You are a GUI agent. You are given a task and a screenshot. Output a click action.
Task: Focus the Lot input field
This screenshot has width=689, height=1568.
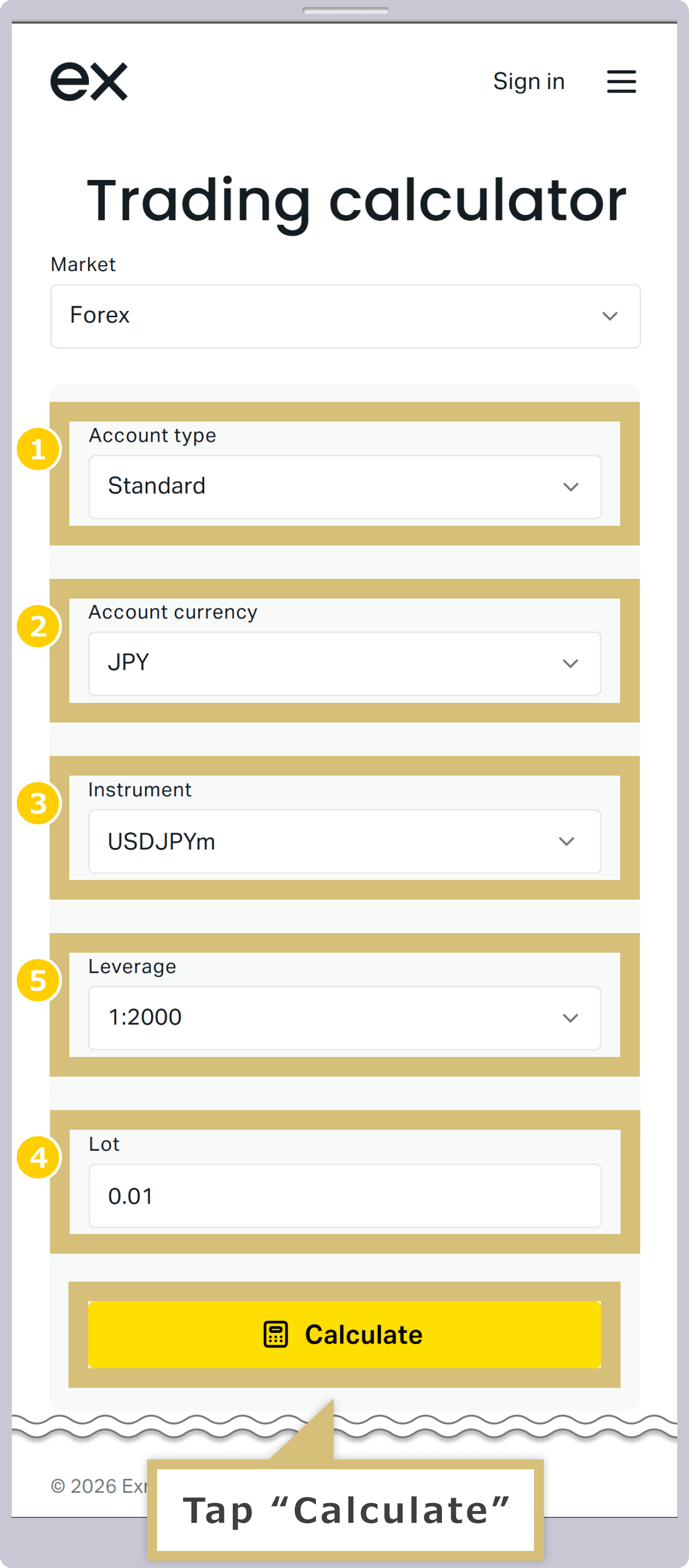point(345,1196)
